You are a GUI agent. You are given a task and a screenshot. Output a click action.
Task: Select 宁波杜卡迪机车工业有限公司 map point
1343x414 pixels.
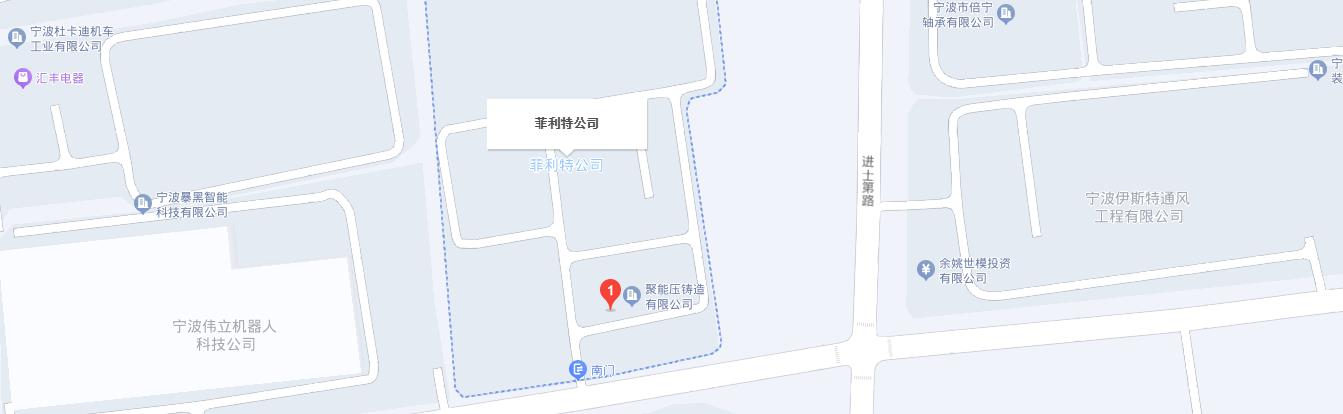(17, 38)
